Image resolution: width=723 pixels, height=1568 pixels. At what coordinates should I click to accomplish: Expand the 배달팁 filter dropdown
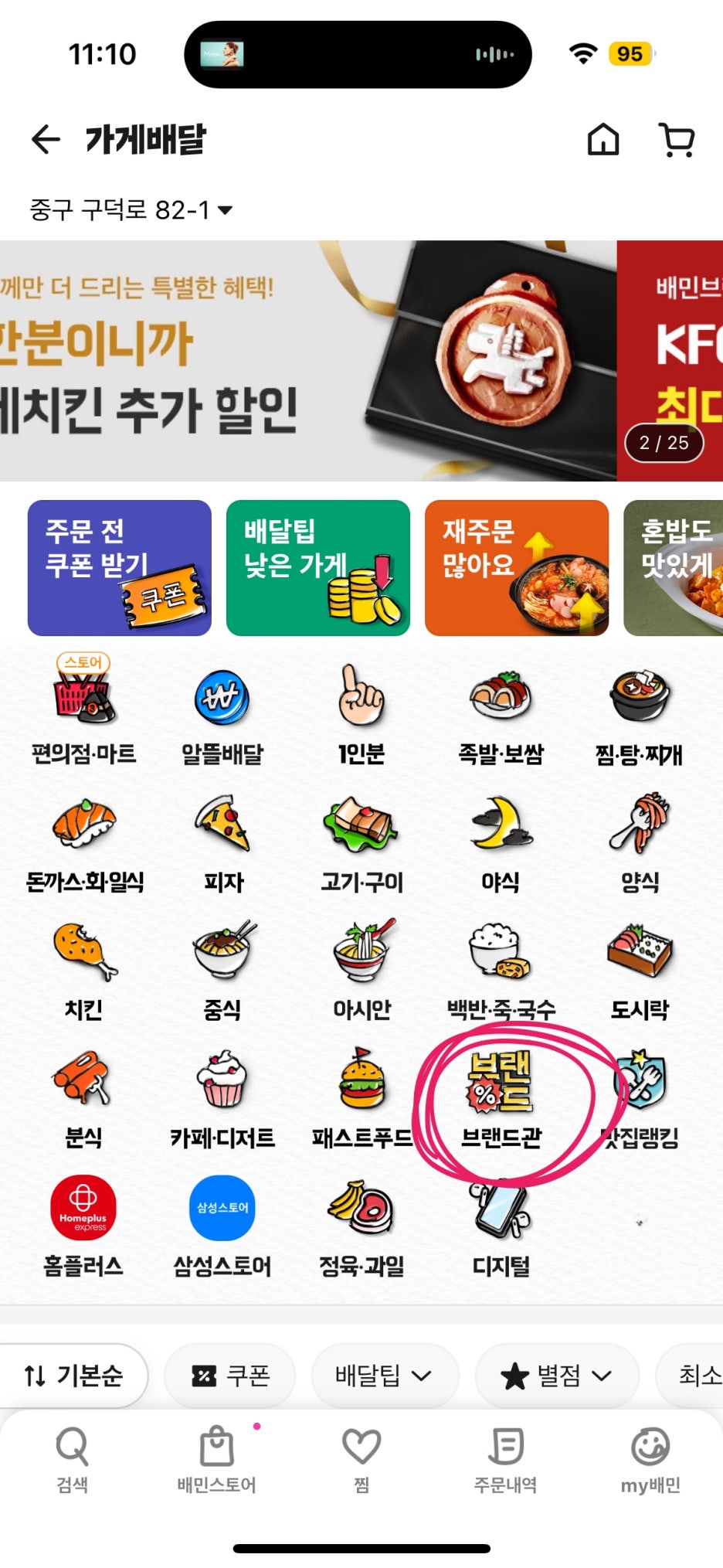(x=384, y=1375)
